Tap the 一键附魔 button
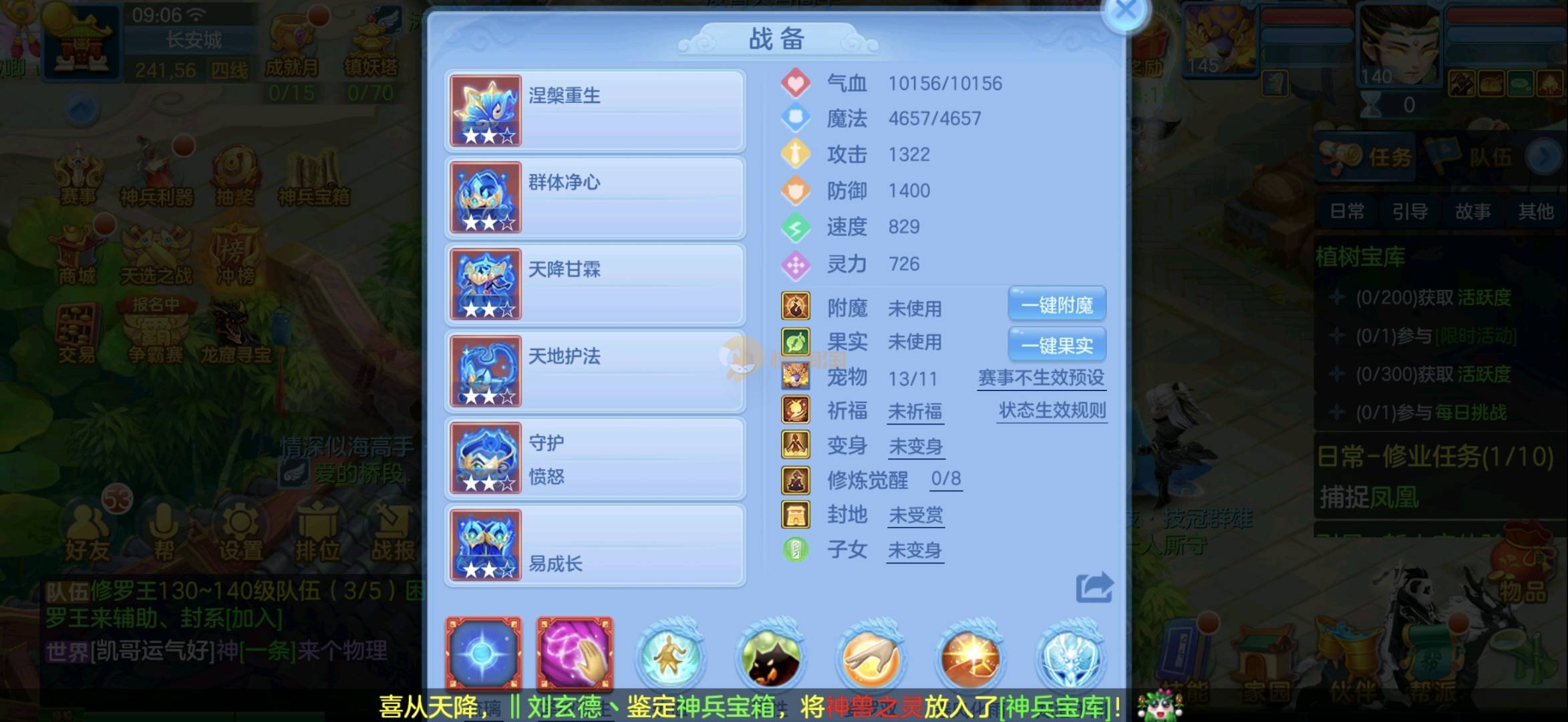 (x=1057, y=306)
